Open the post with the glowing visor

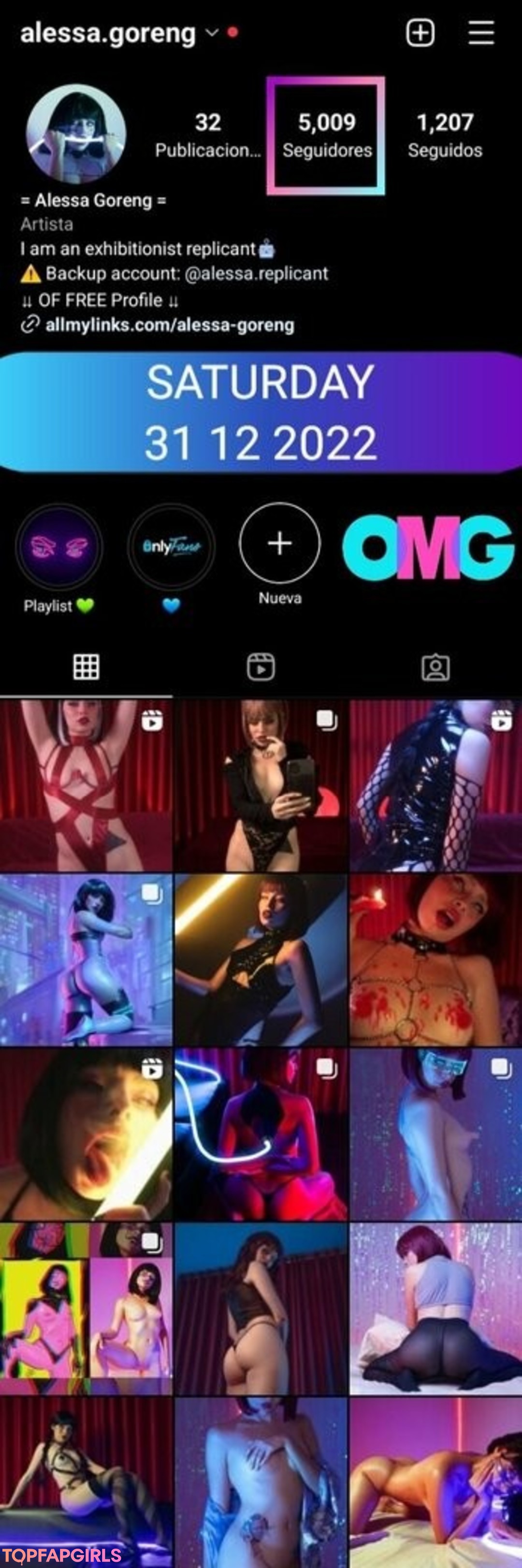tap(435, 1134)
